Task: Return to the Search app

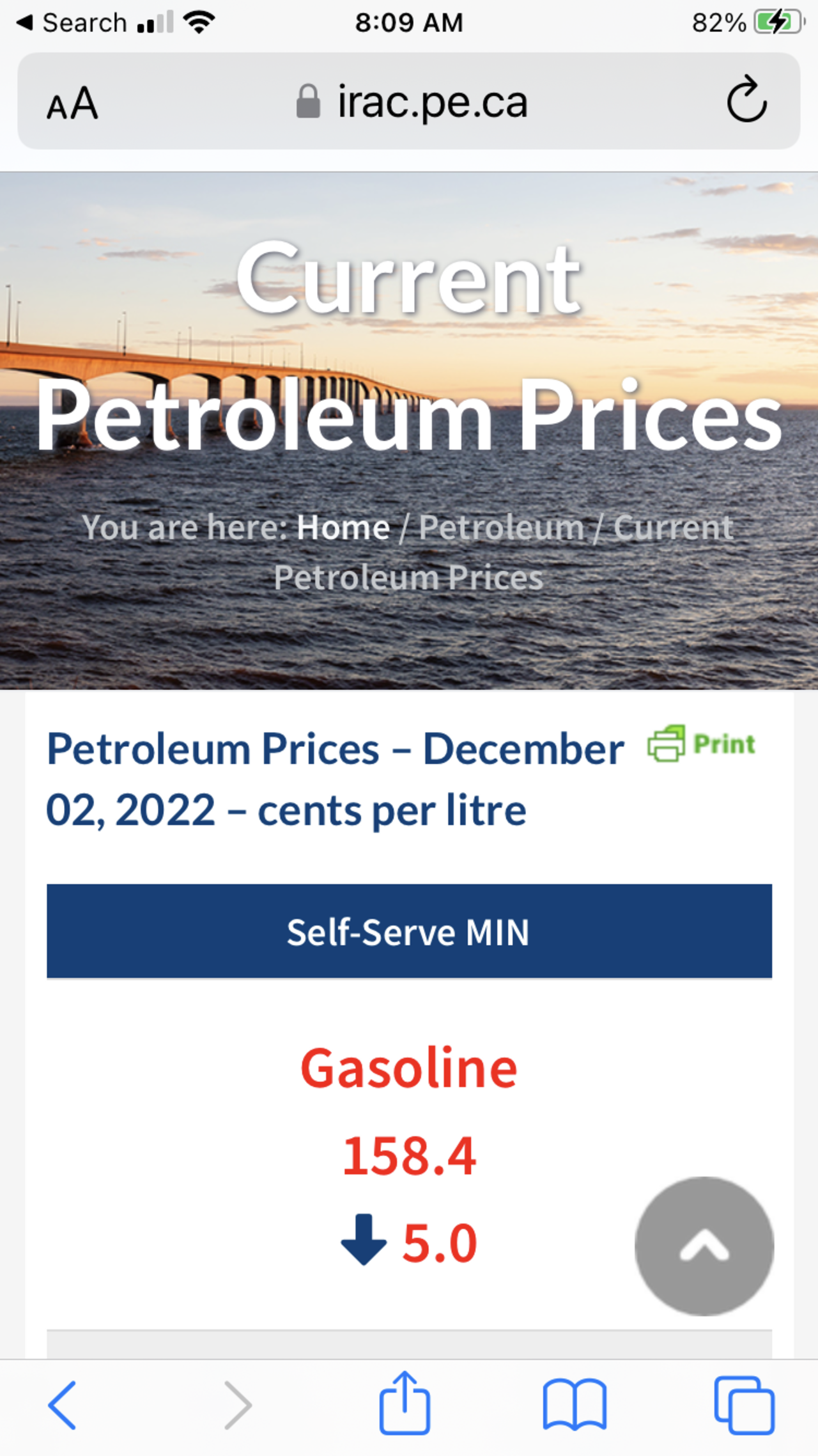Action: click(72, 23)
